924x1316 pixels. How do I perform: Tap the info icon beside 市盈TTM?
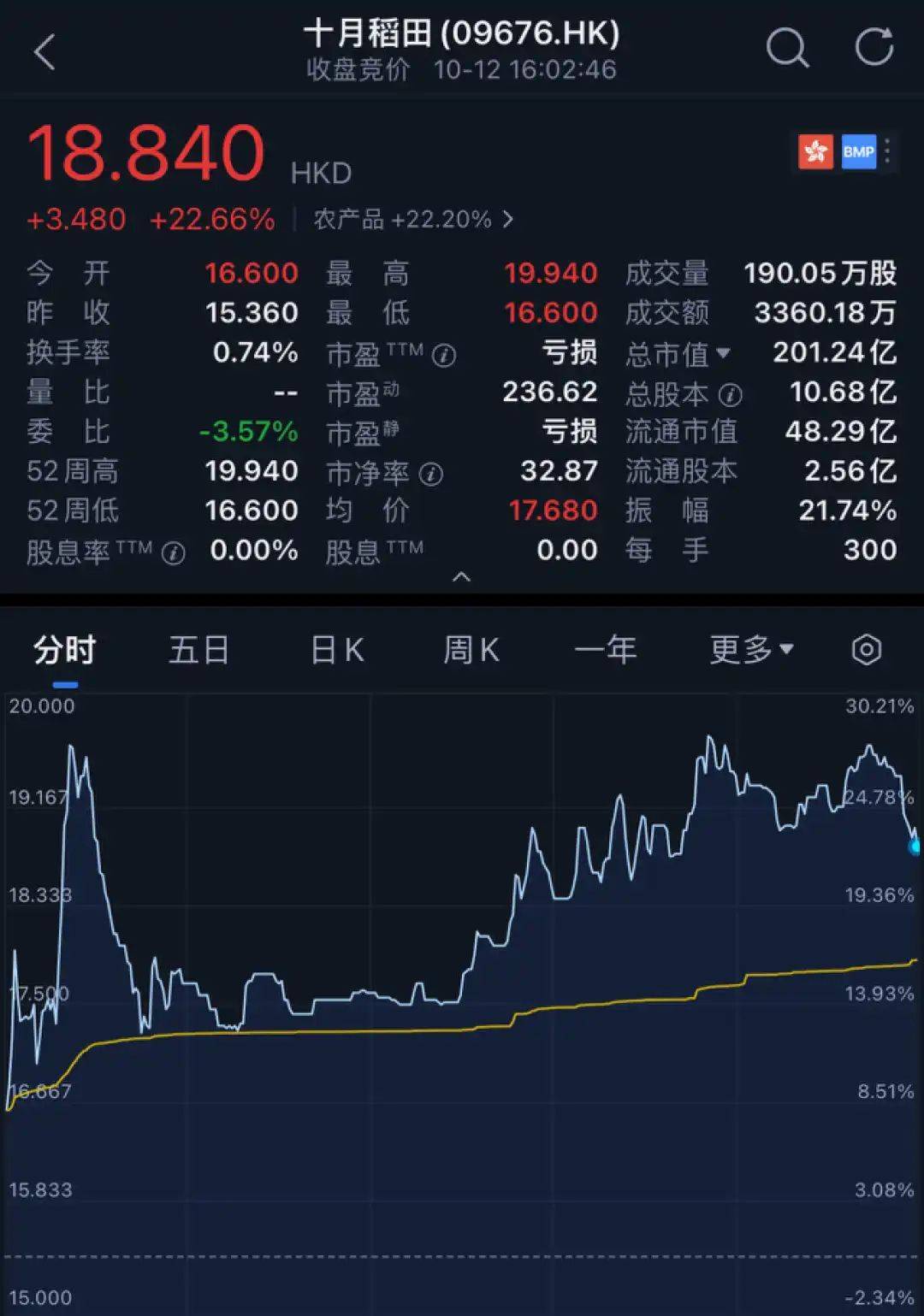point(445,355)
